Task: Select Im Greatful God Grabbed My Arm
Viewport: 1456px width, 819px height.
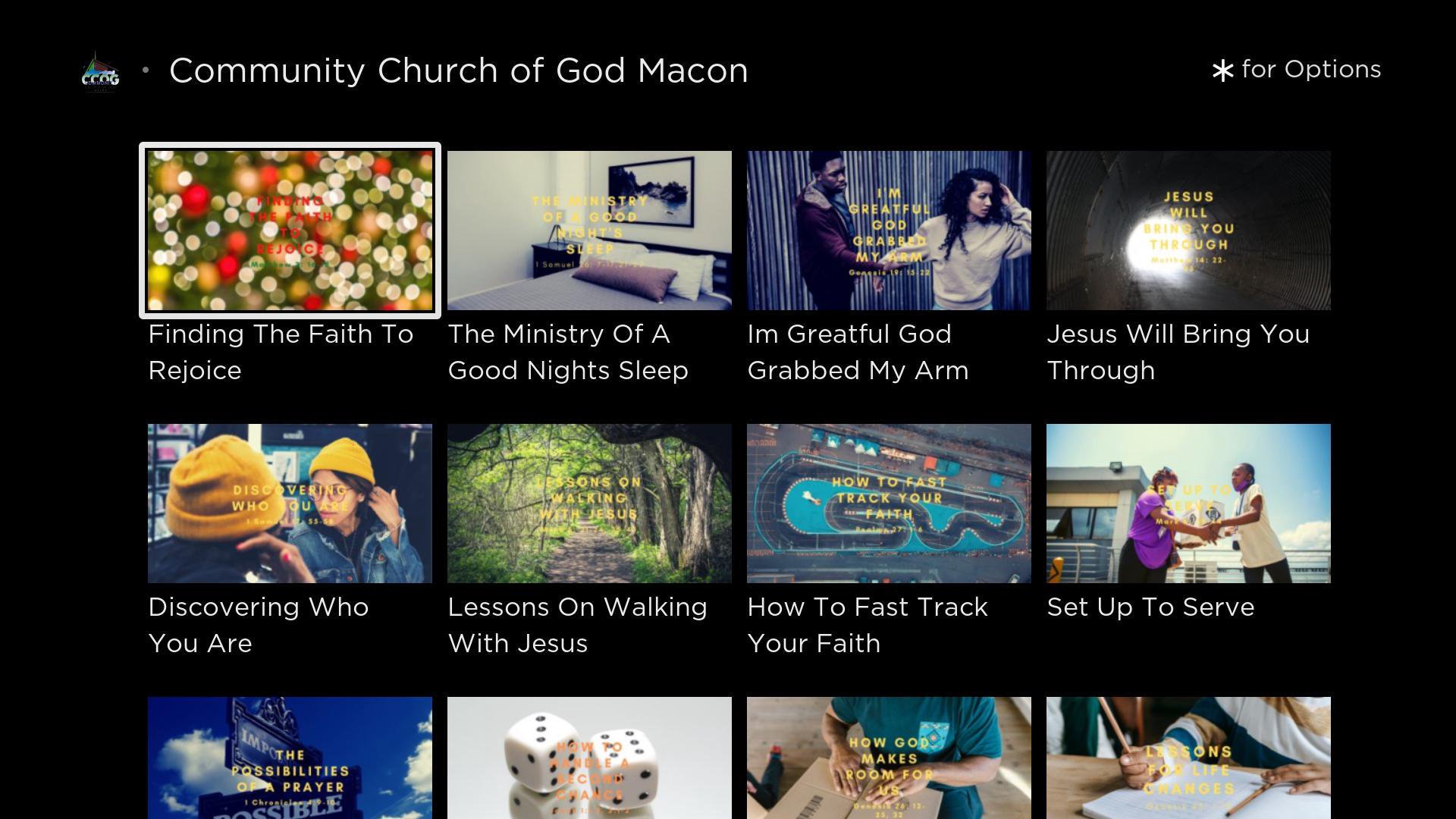Action: (x=889, y=231)
